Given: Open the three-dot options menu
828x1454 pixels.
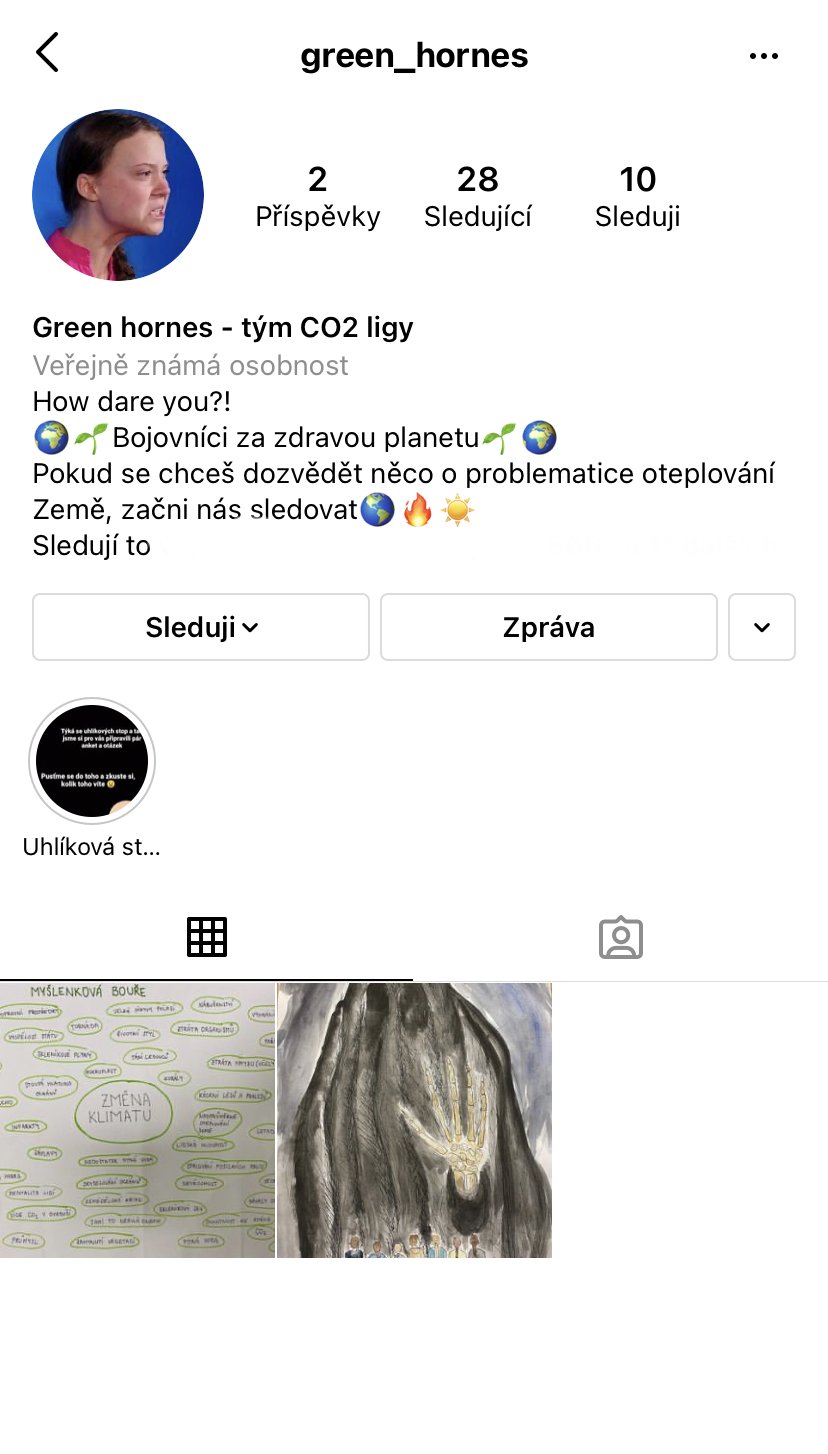Looking at the screenshot, I should tap(763, 56).
